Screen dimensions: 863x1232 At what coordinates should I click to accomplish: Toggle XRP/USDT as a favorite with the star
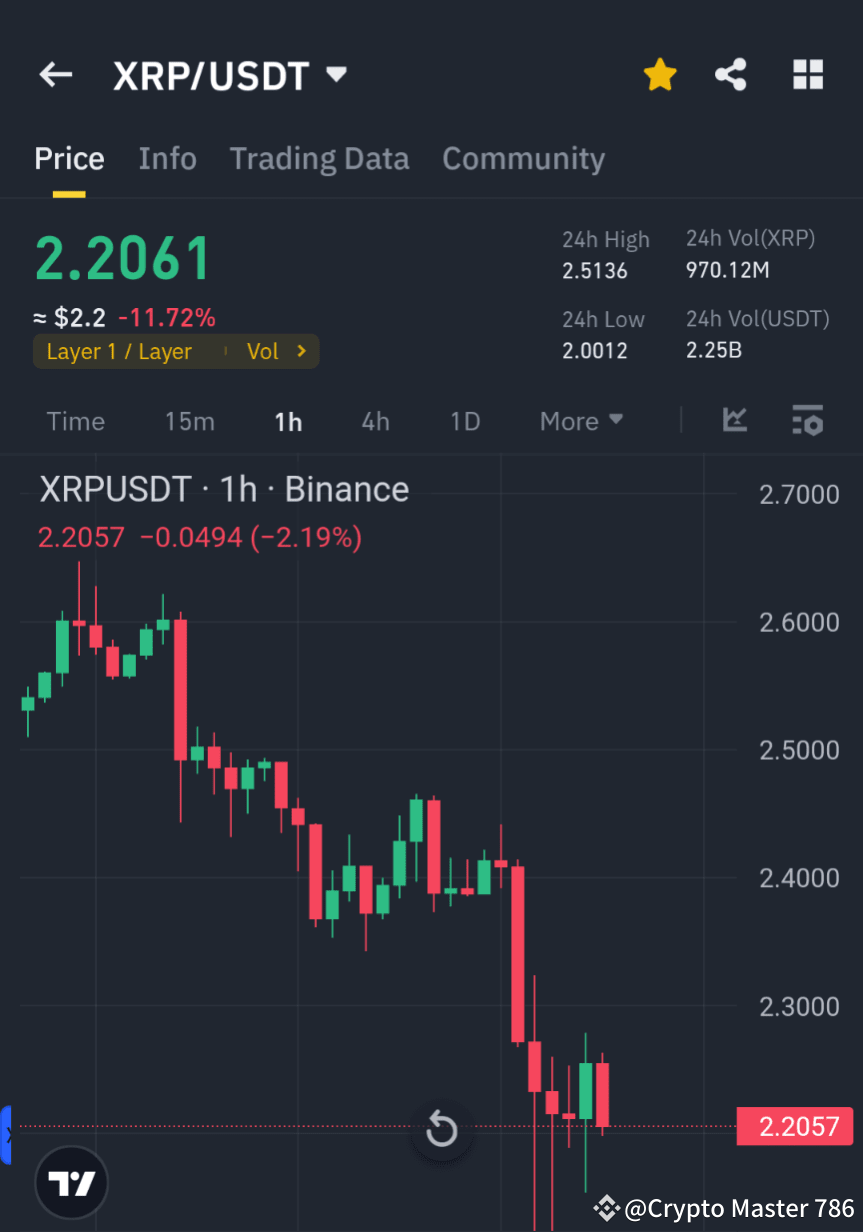[659, 74]
